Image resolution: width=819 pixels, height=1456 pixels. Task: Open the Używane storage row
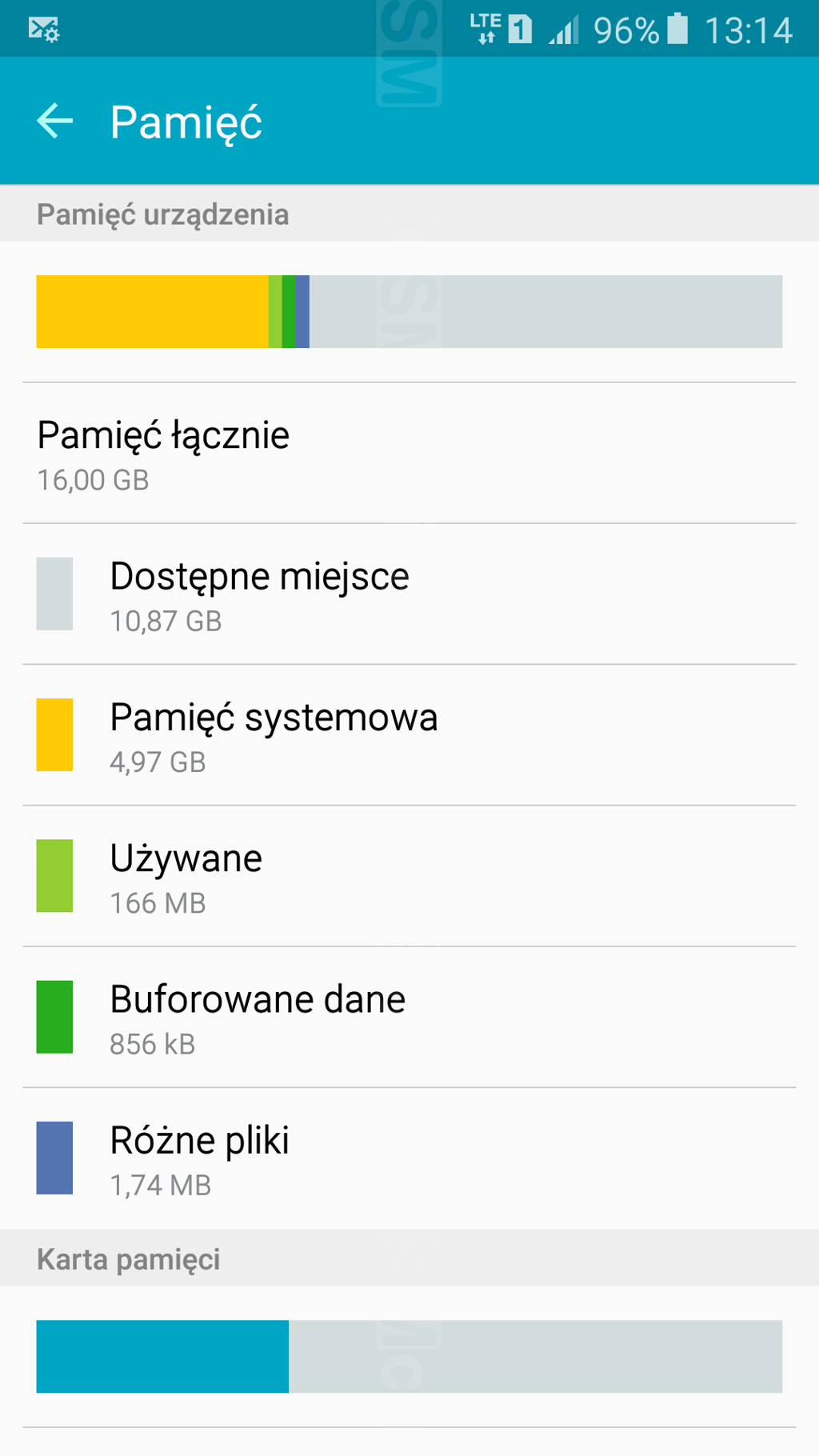coord(409,876)
